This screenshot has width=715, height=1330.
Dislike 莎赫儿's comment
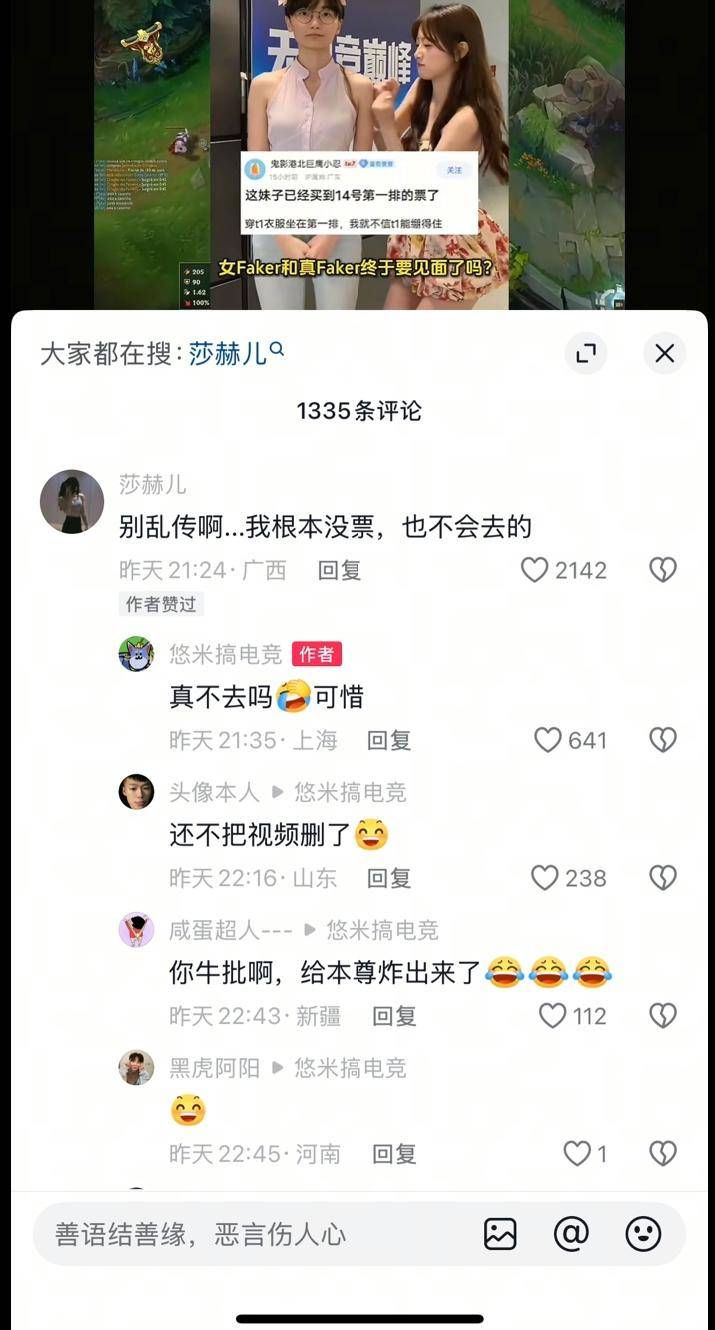662,570
